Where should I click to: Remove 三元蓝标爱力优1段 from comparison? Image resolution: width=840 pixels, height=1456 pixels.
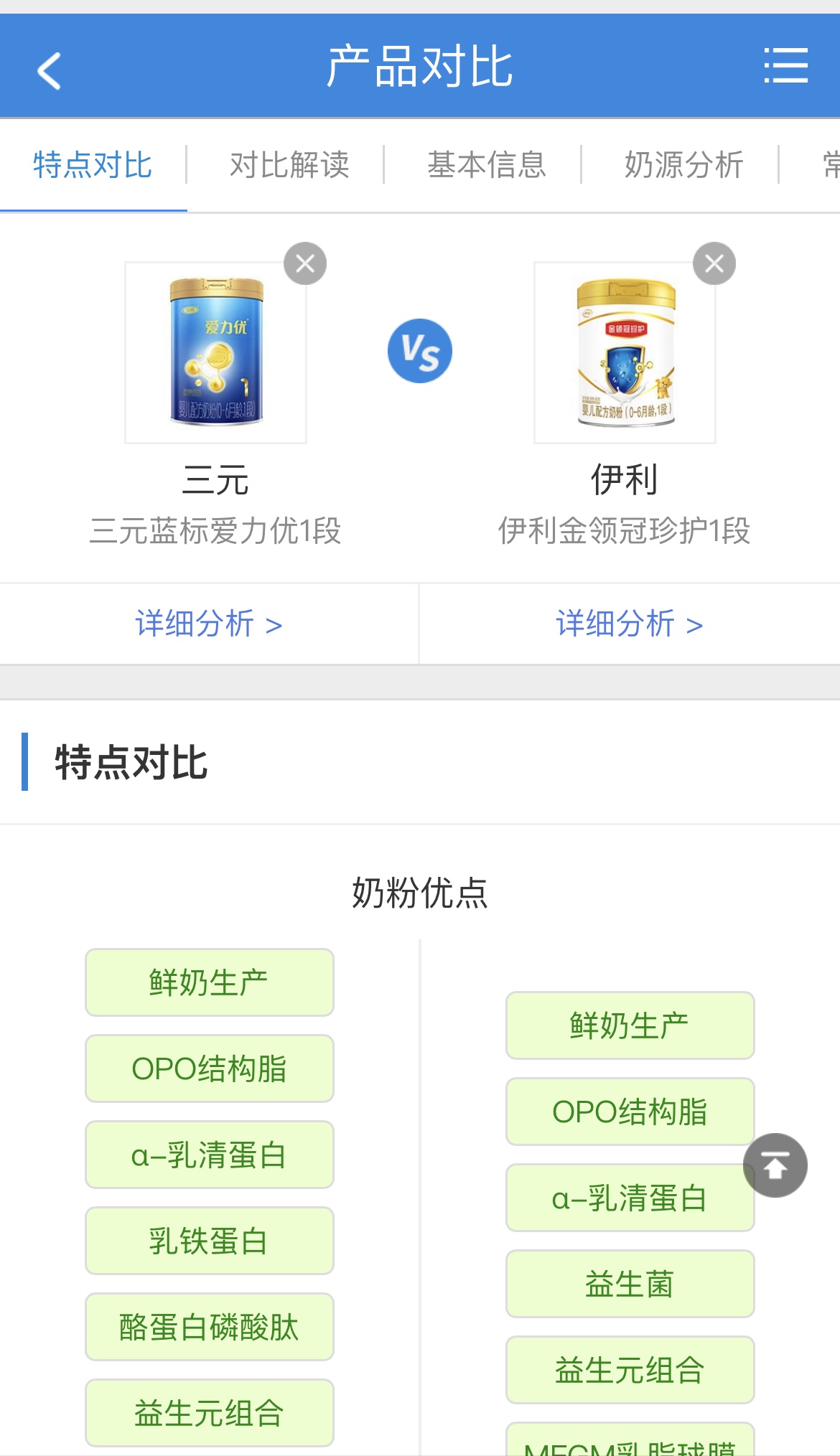point(305,264)
